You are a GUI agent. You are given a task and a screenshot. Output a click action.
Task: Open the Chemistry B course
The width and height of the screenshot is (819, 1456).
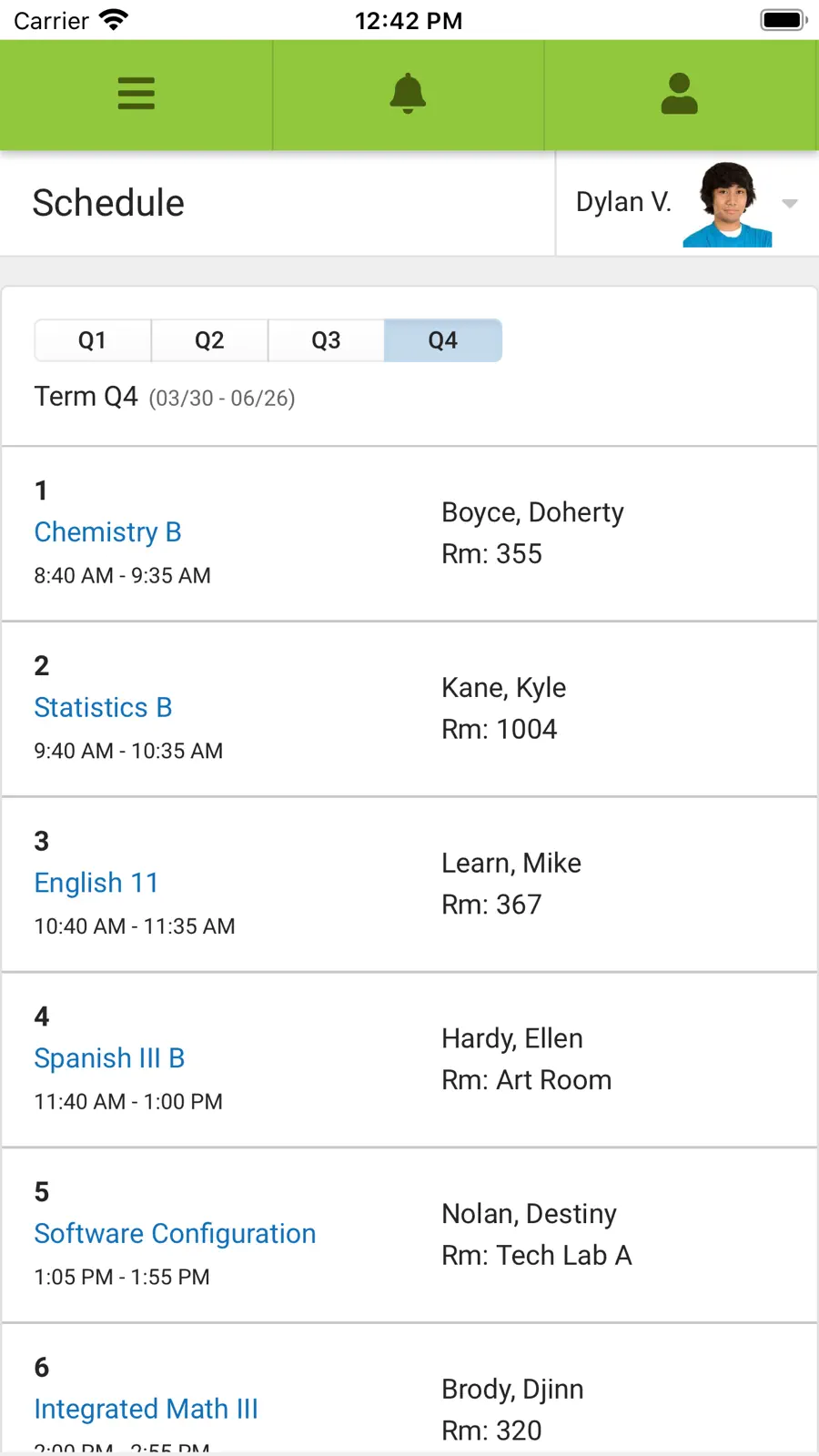[x=108, y=532]
